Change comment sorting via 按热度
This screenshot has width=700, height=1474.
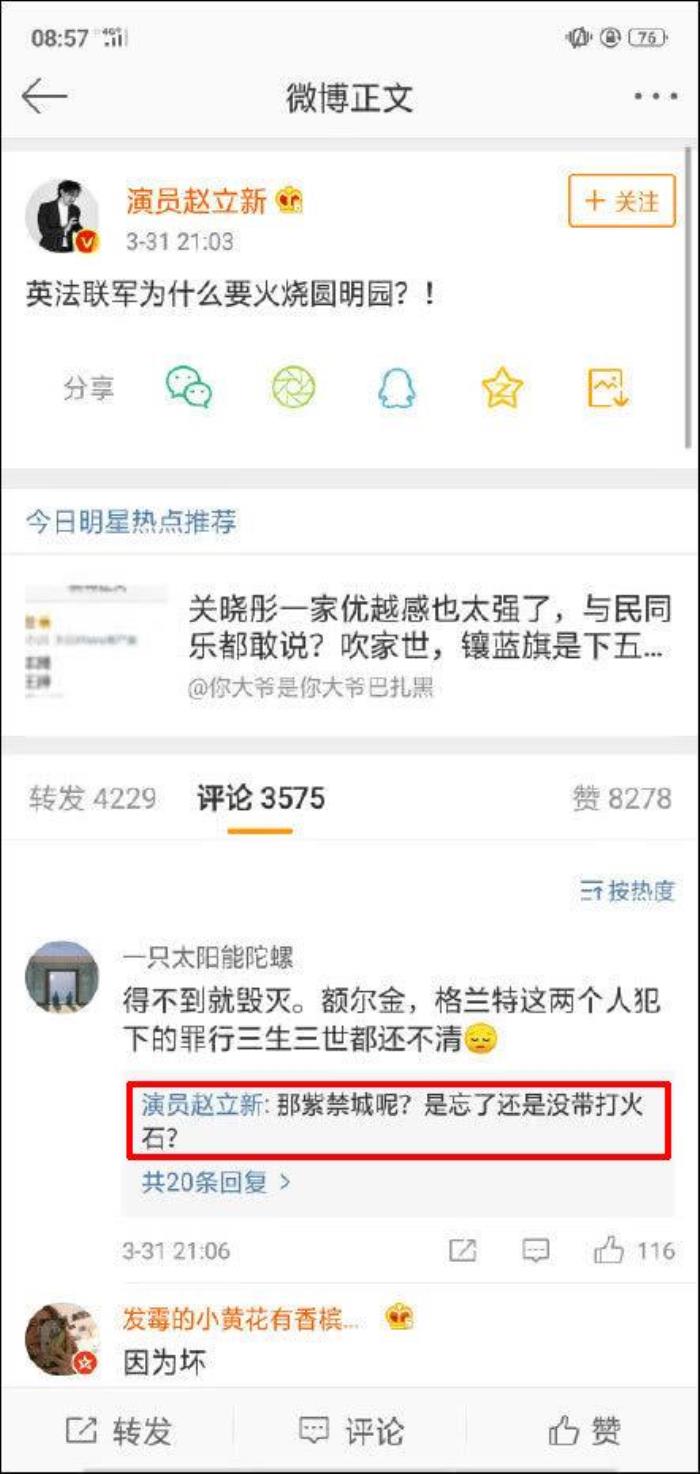pos(627,890)
